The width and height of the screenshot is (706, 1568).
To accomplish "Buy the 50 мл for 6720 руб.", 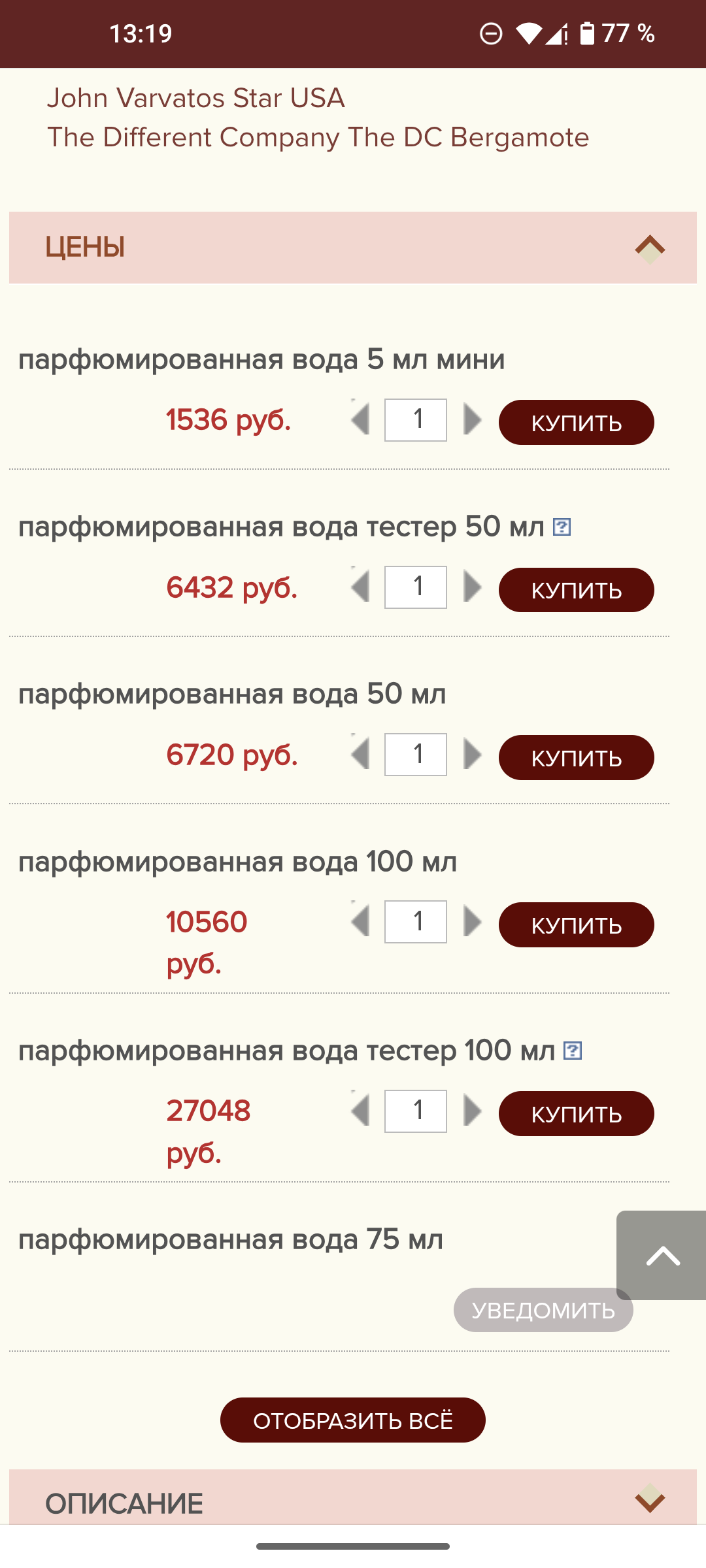I will (576, 758).
